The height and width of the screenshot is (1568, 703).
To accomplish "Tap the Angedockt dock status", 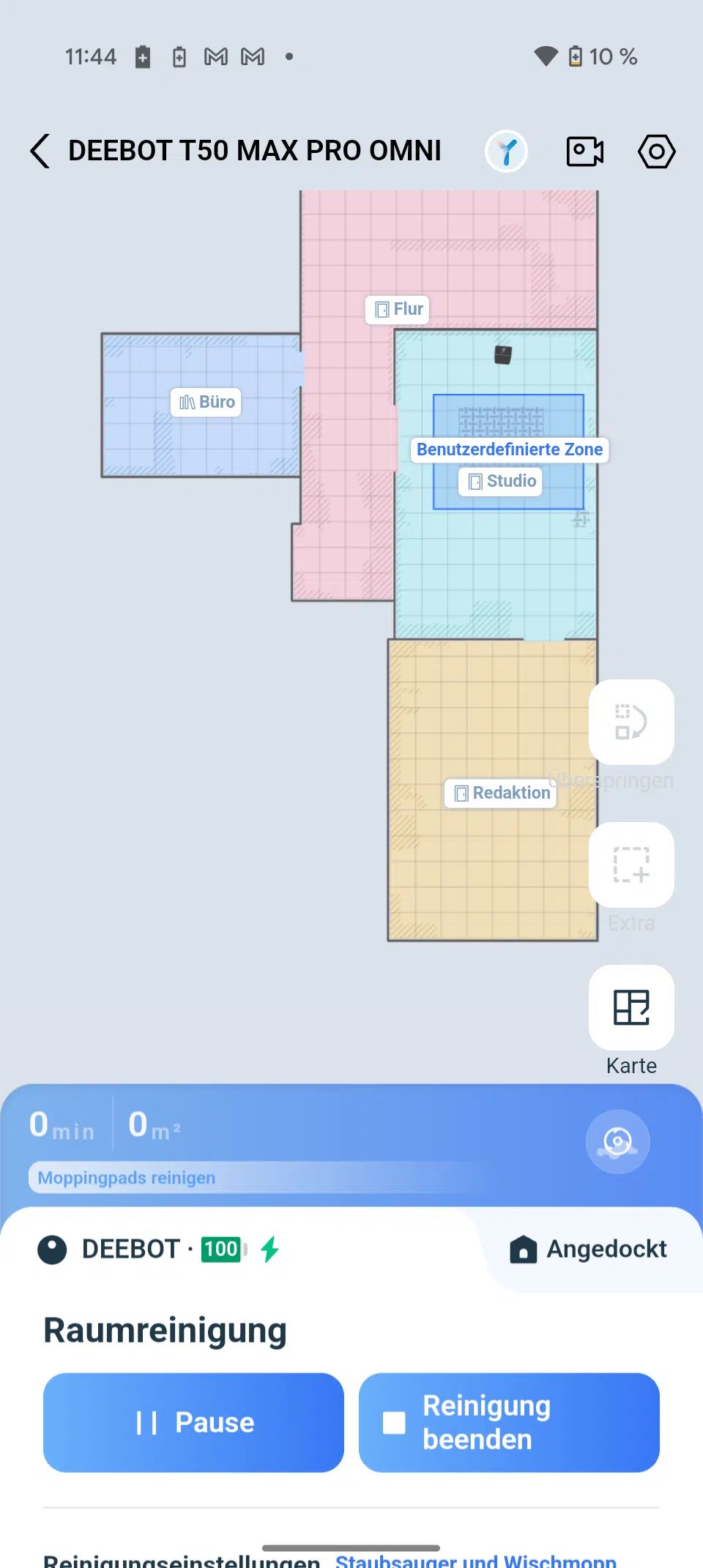I will point(588,1249).
